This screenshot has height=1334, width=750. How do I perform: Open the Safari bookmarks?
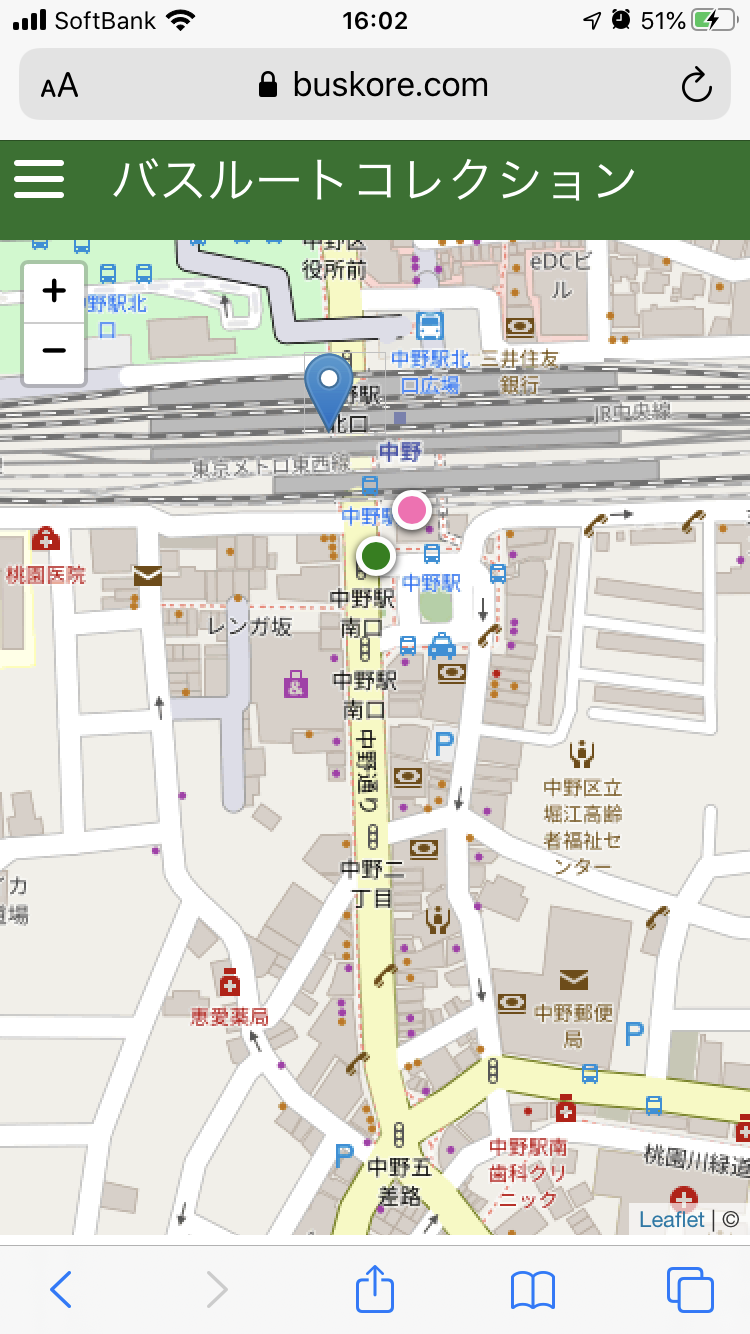pos(532,1290)
